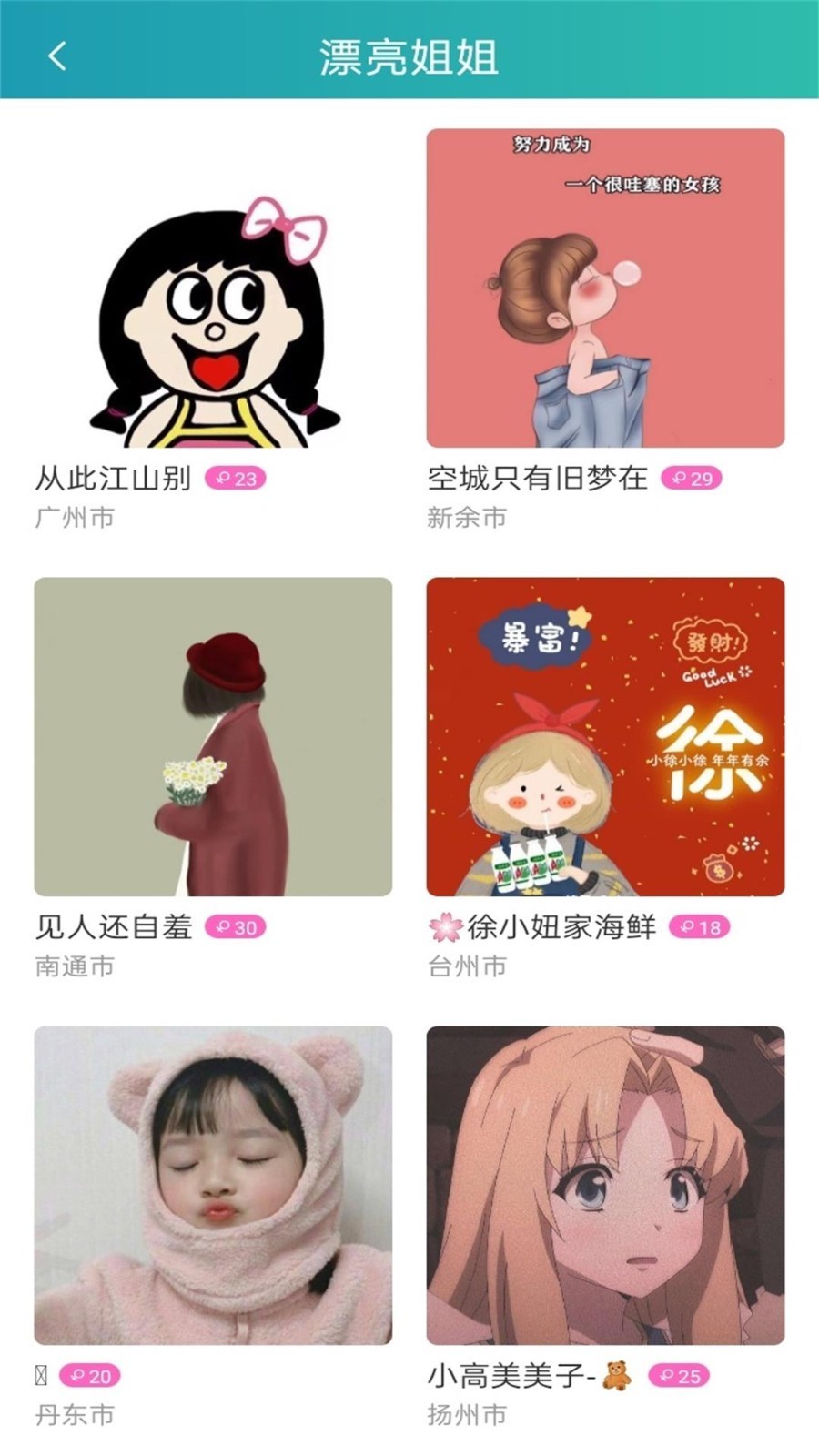Open the profile card of 从此江山别
819x1456 pixels.
[x=213, y=288]
